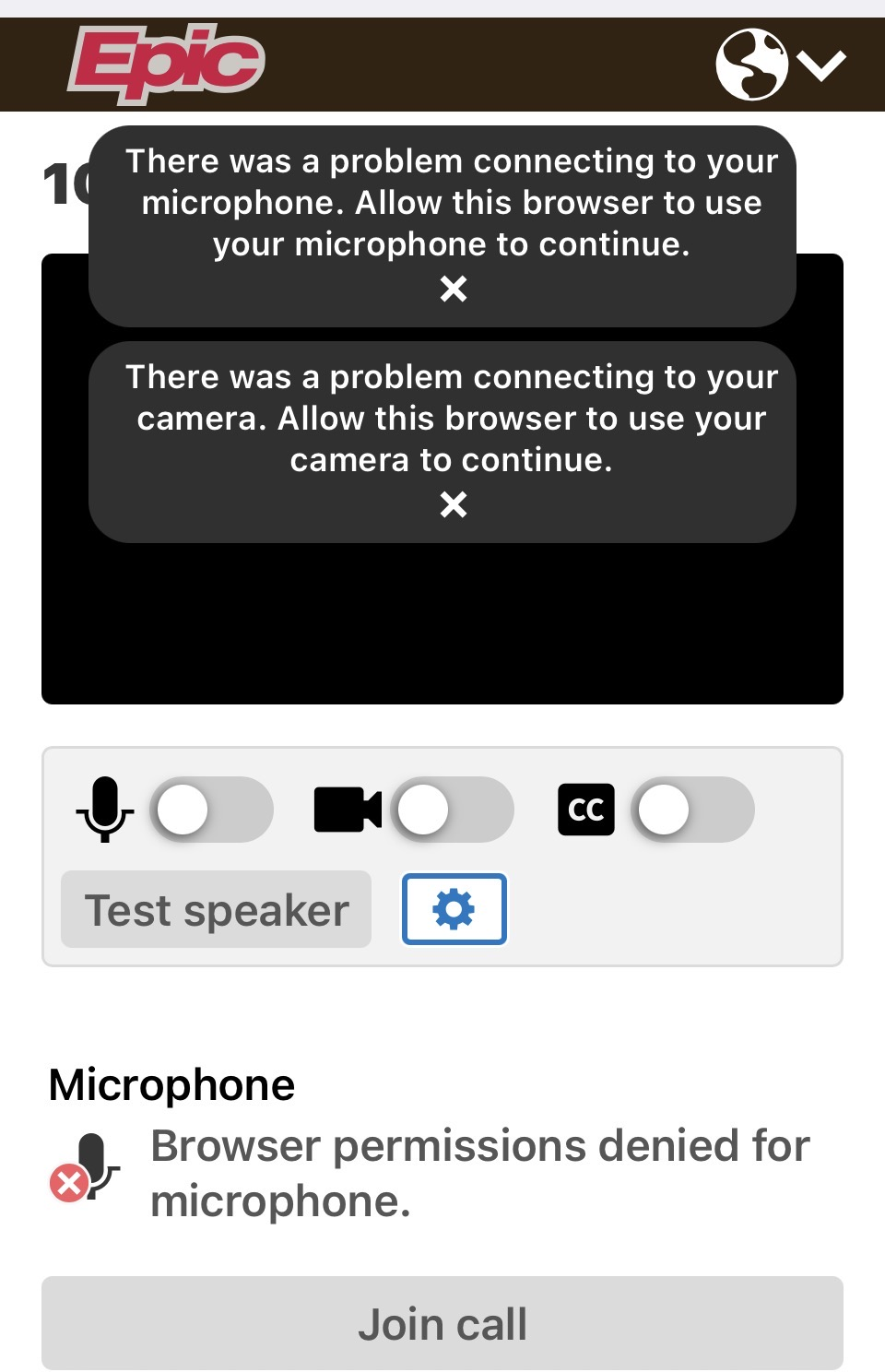Dismiss the microphone problem alert
885x1372 pixels.
pyautogui.click(x=453, y=290)
